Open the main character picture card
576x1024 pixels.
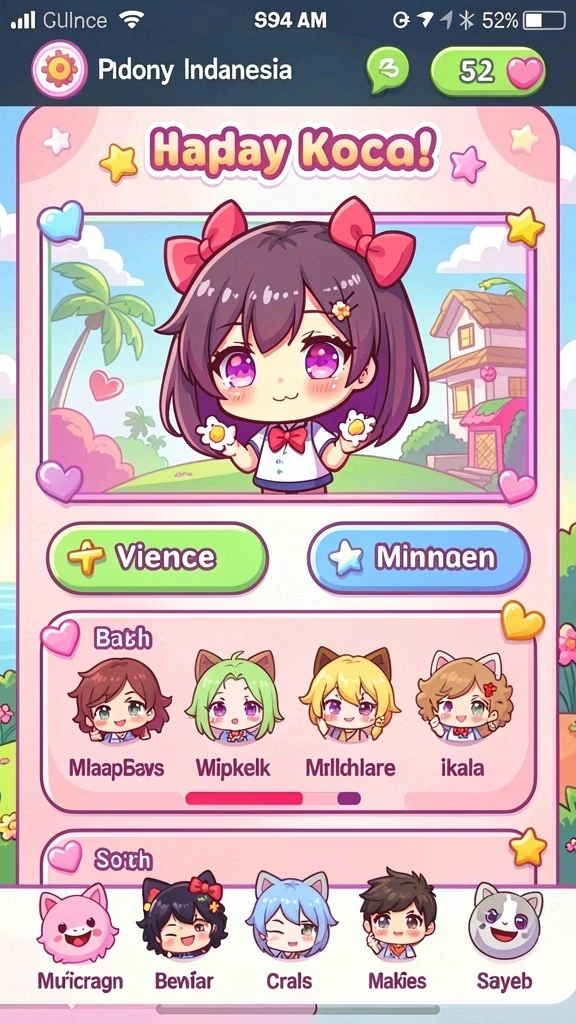(x=288, y=355)
